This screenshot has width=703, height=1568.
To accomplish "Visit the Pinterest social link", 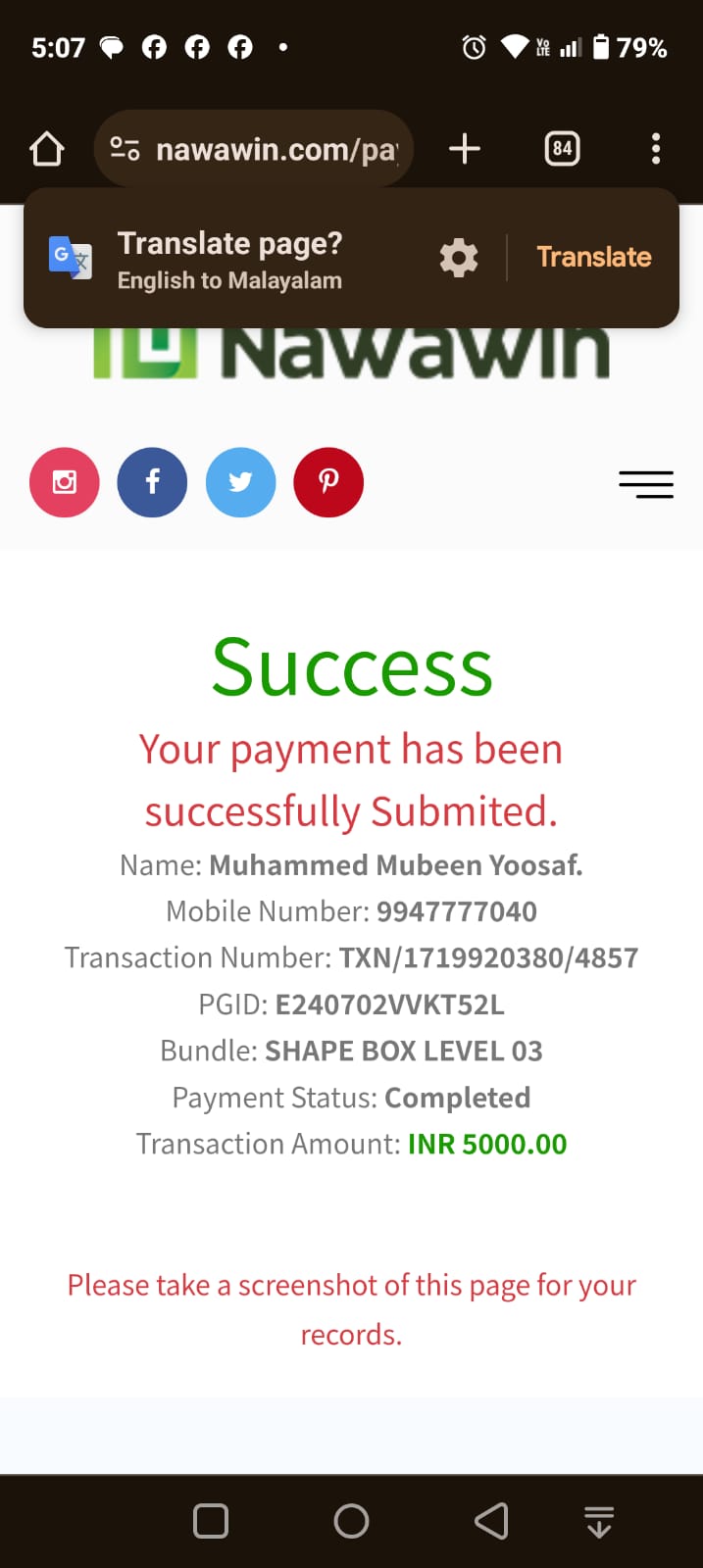I will (328, 482).
